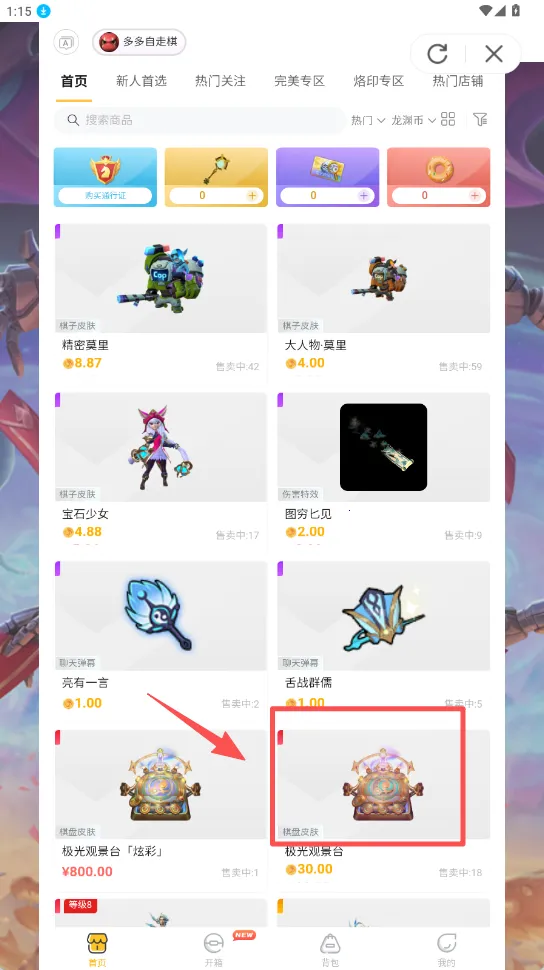Go to the 背包 bottom tab
This screenshot has height=970, width=544.
[x=330, y=950]
